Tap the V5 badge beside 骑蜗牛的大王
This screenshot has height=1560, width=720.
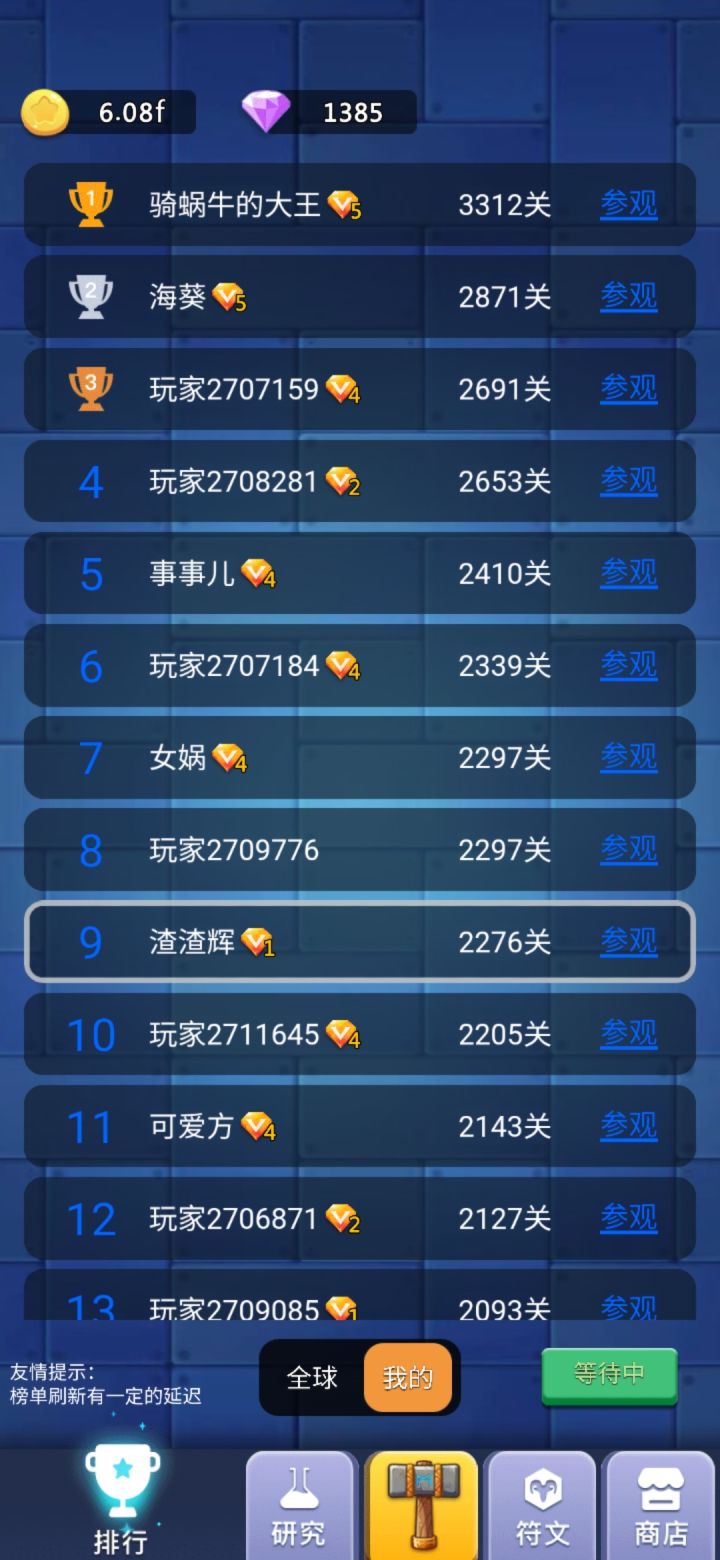pyautogui.click(x=344, y=204)
